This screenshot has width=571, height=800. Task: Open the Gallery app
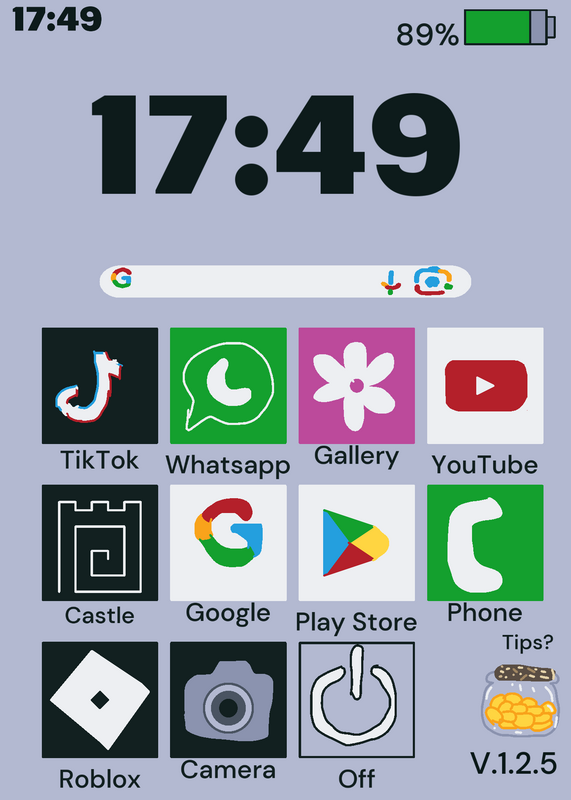[357, 386]
